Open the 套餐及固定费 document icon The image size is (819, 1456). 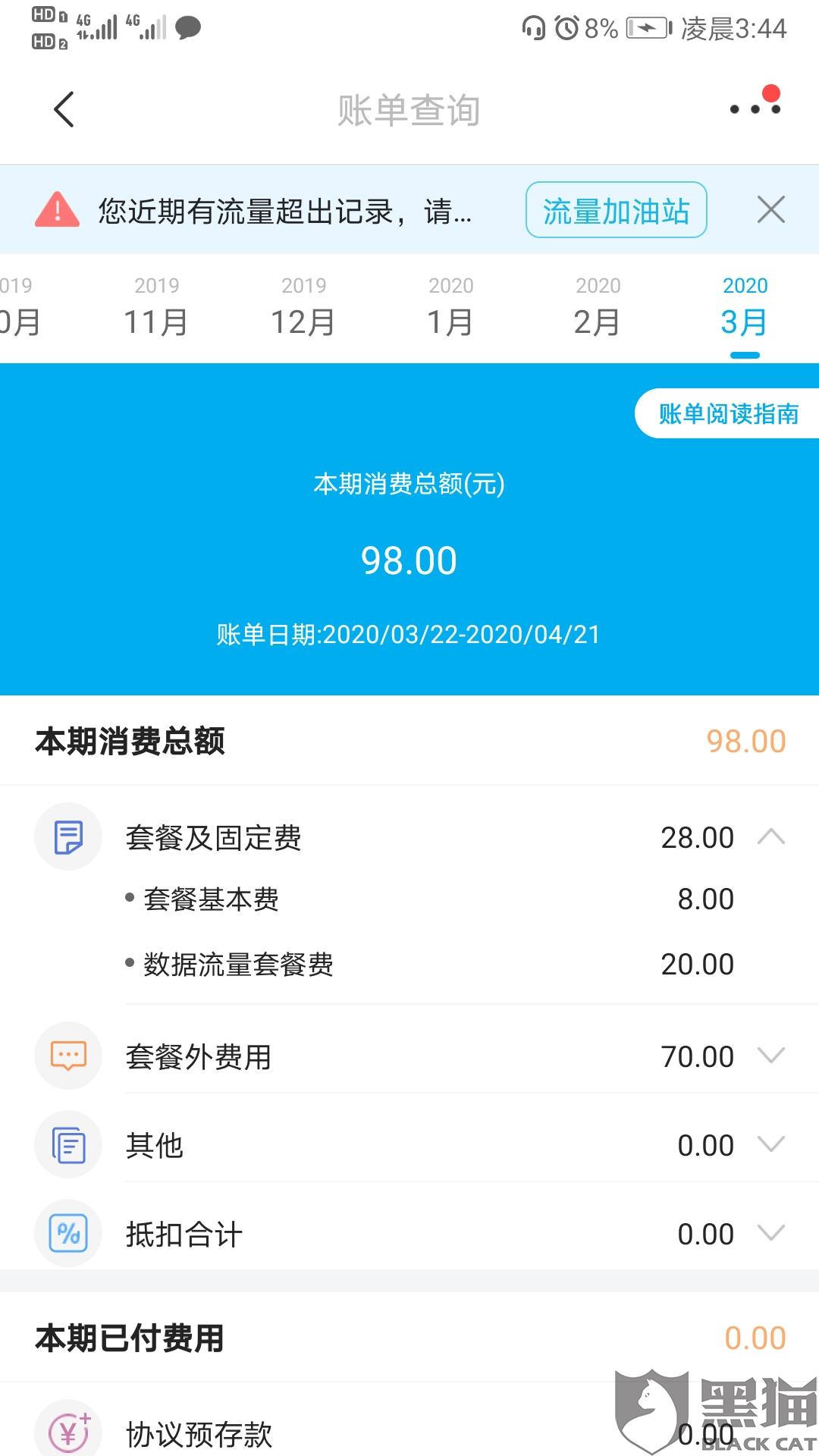(x=68, y=836)
